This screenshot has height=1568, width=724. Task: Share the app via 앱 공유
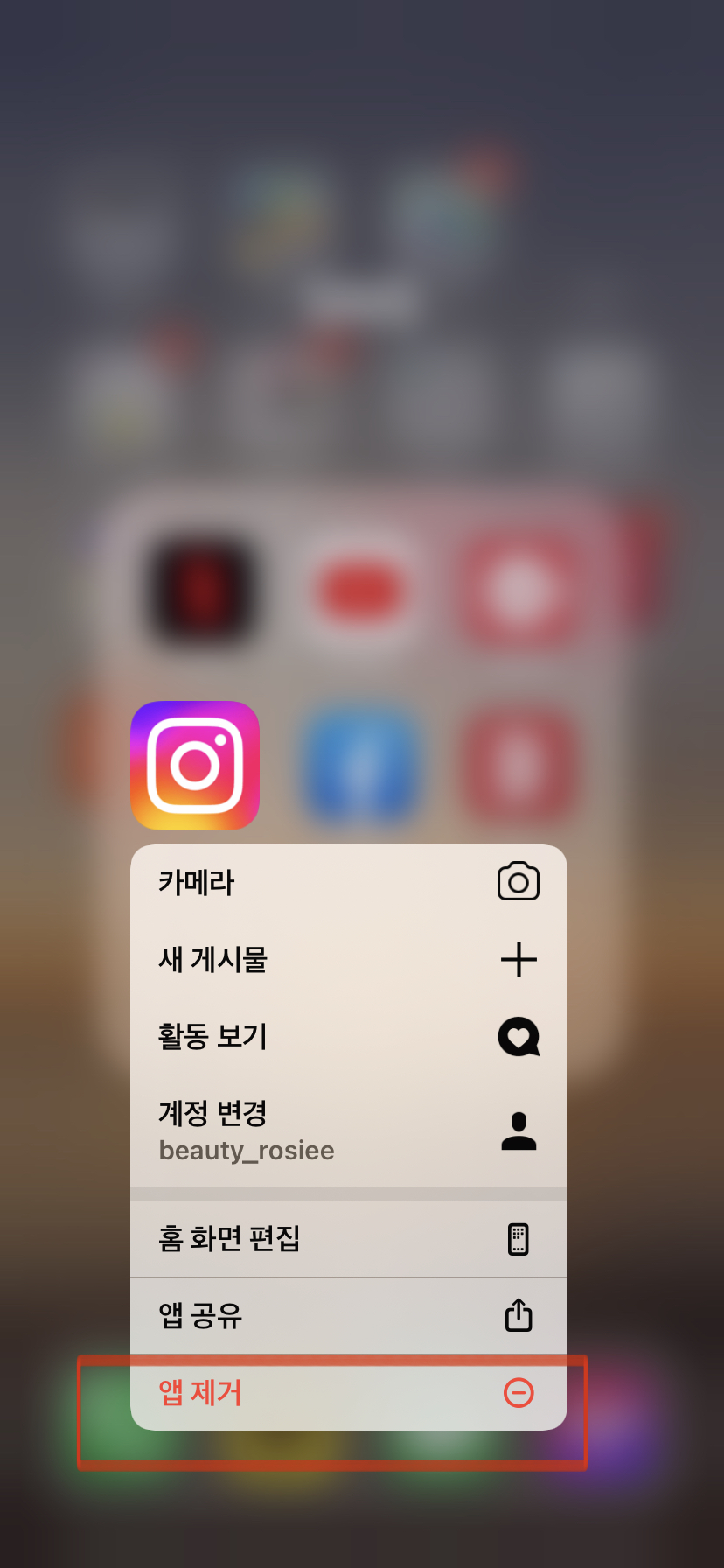pyautogui.click(x=348, y=1315)
